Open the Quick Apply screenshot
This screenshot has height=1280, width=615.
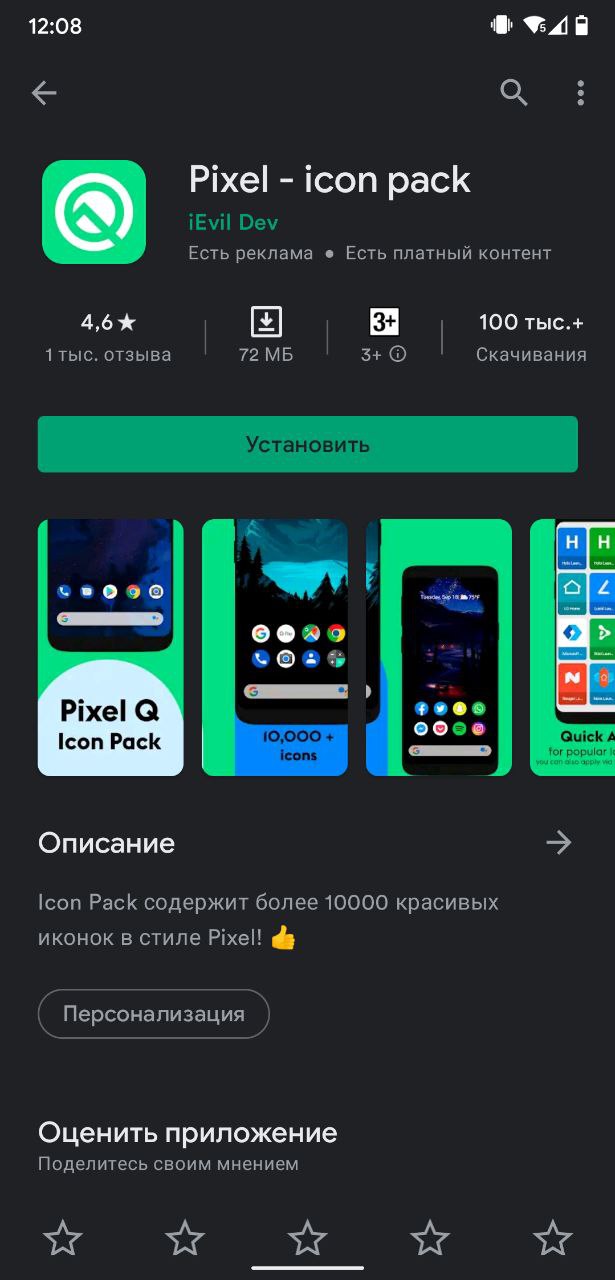click(572, 633)
